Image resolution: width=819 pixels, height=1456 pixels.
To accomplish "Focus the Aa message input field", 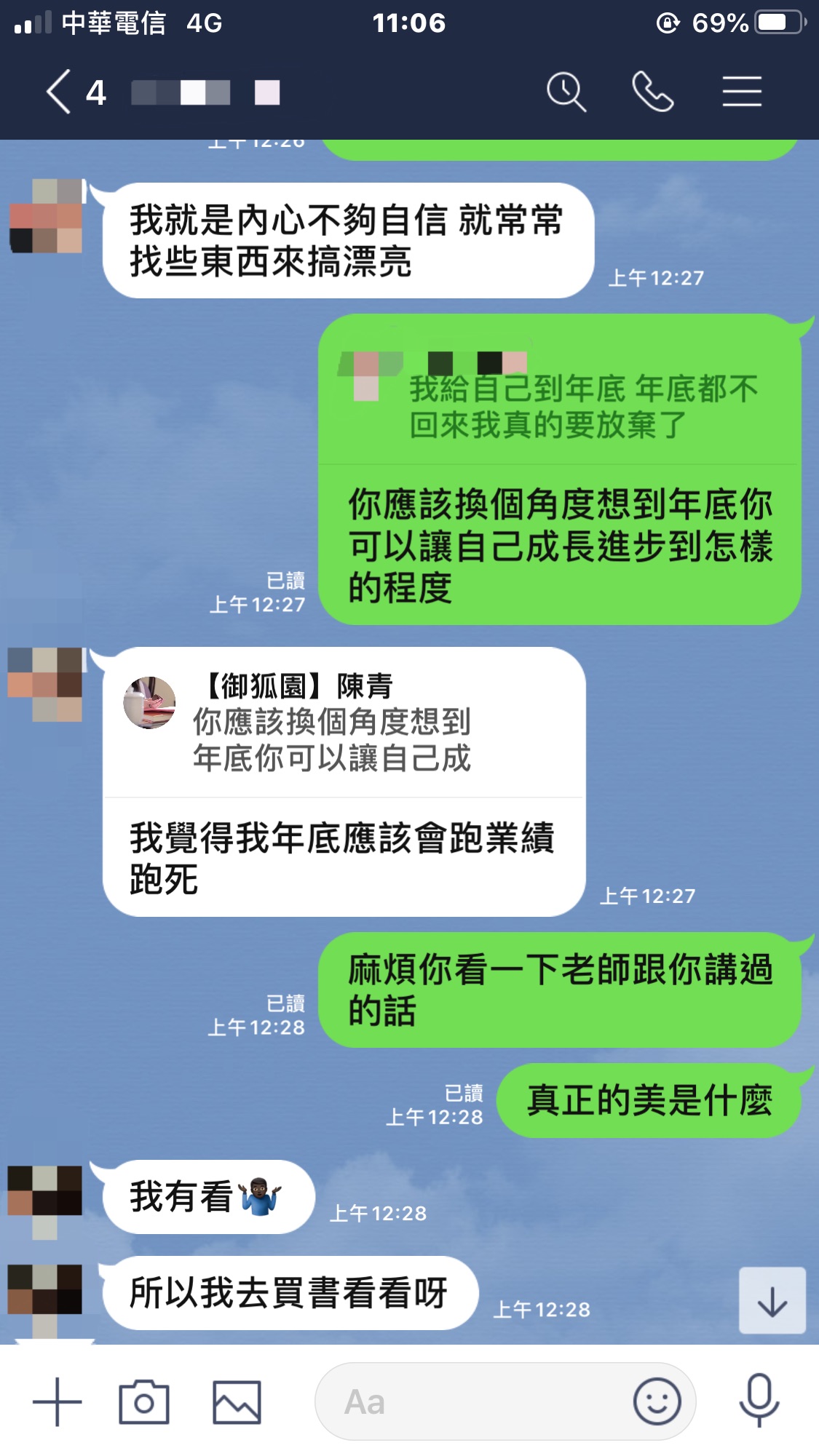I will tap(473, 1401).
